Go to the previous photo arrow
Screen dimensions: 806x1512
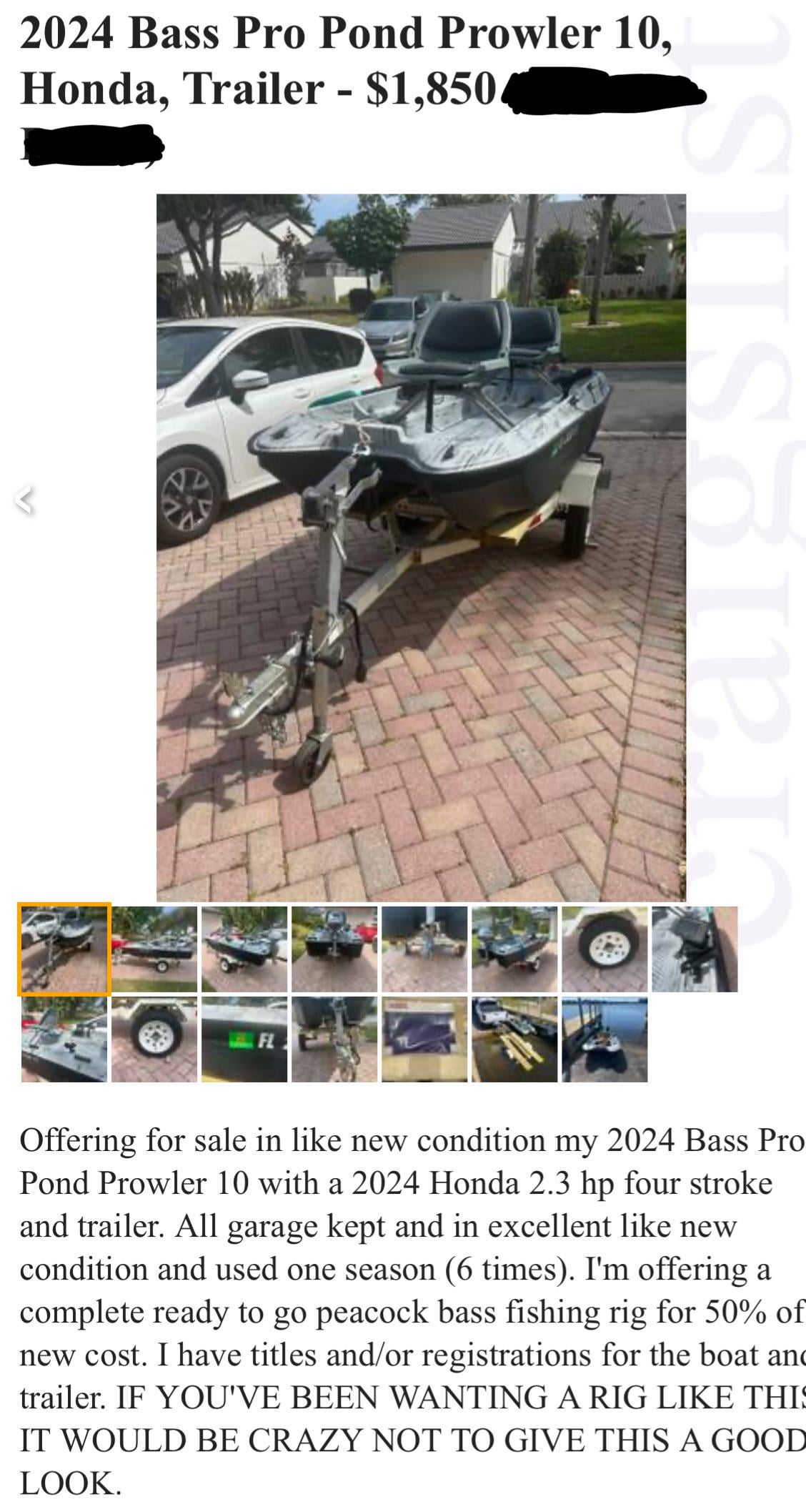coord(25,499)
